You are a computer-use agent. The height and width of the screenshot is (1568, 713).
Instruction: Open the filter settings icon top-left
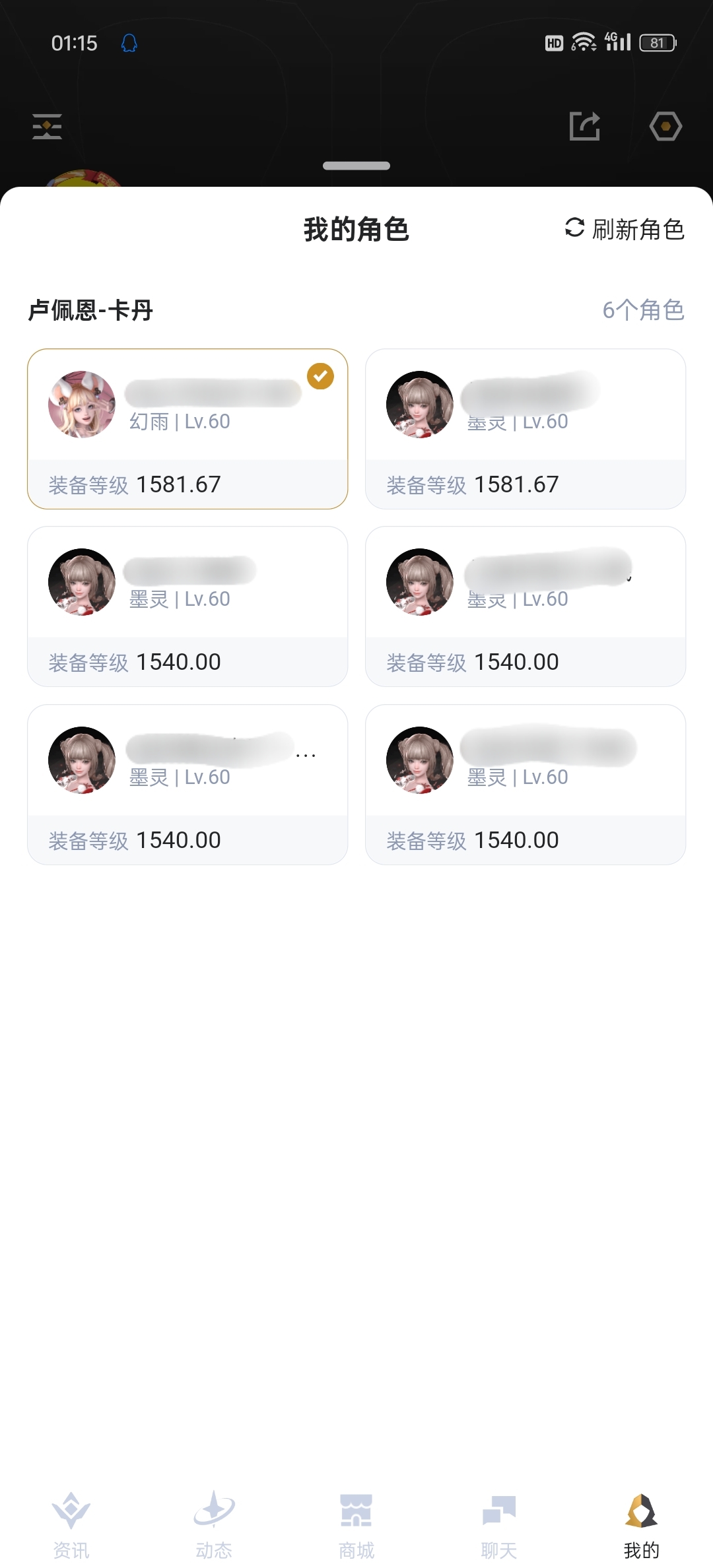click(46, 125)
